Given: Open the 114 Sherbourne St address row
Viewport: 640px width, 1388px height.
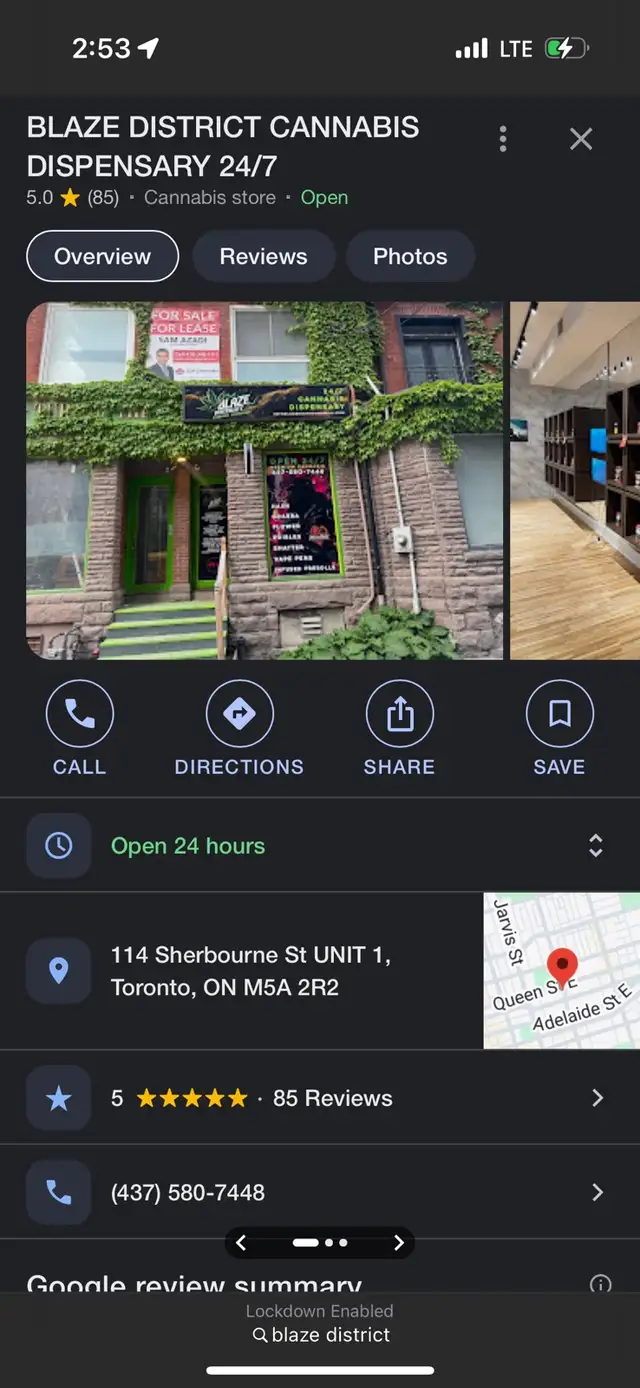Looking at the screenshot, I should [x=241, y=971].
